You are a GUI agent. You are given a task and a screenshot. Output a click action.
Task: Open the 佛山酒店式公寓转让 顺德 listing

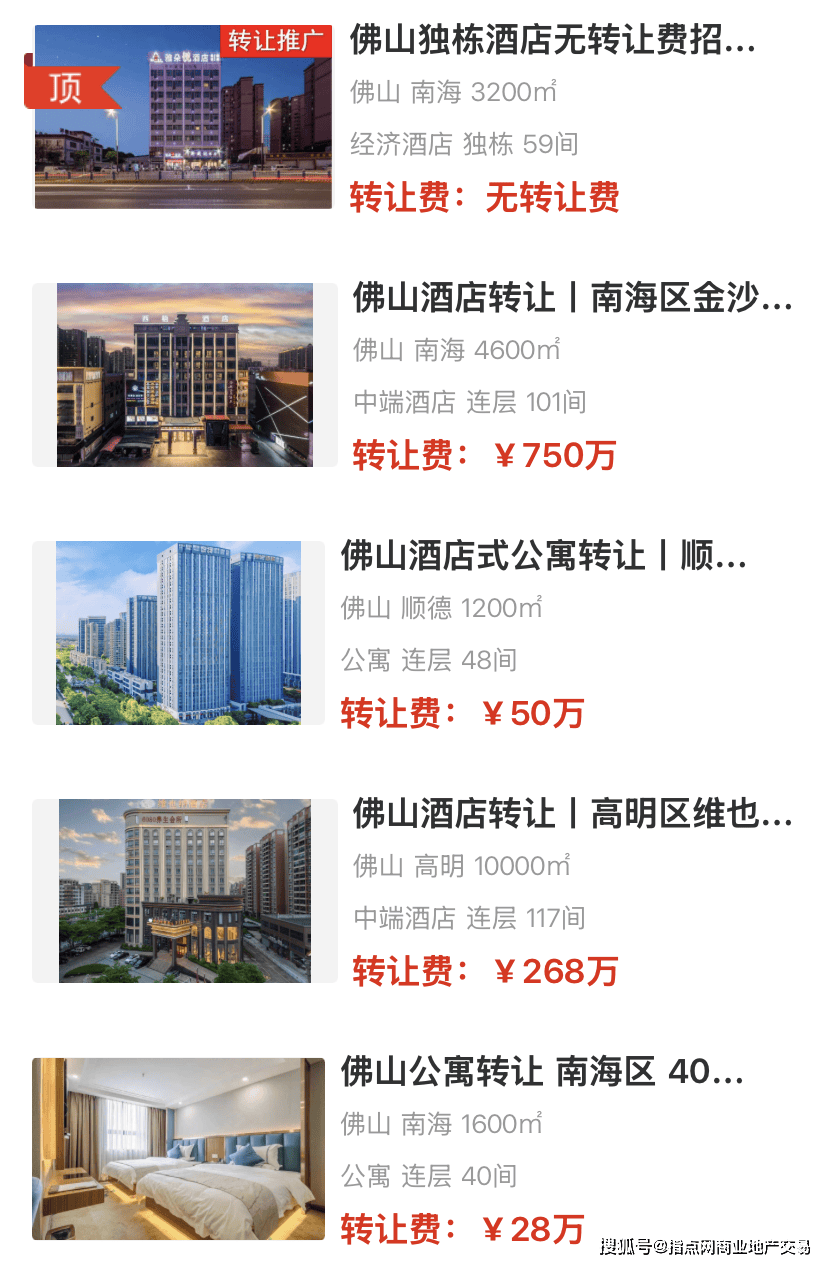click(x=543, y=555)
